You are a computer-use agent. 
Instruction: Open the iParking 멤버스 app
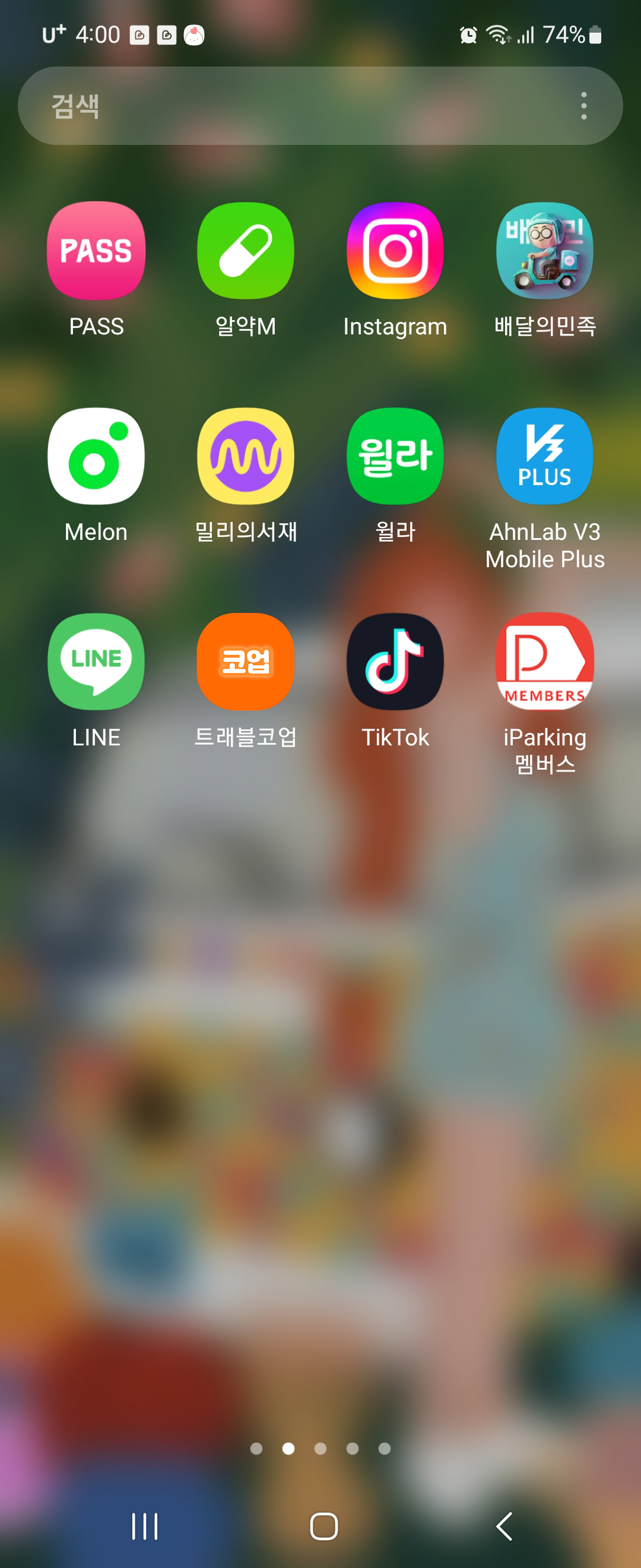coord(545,662)
